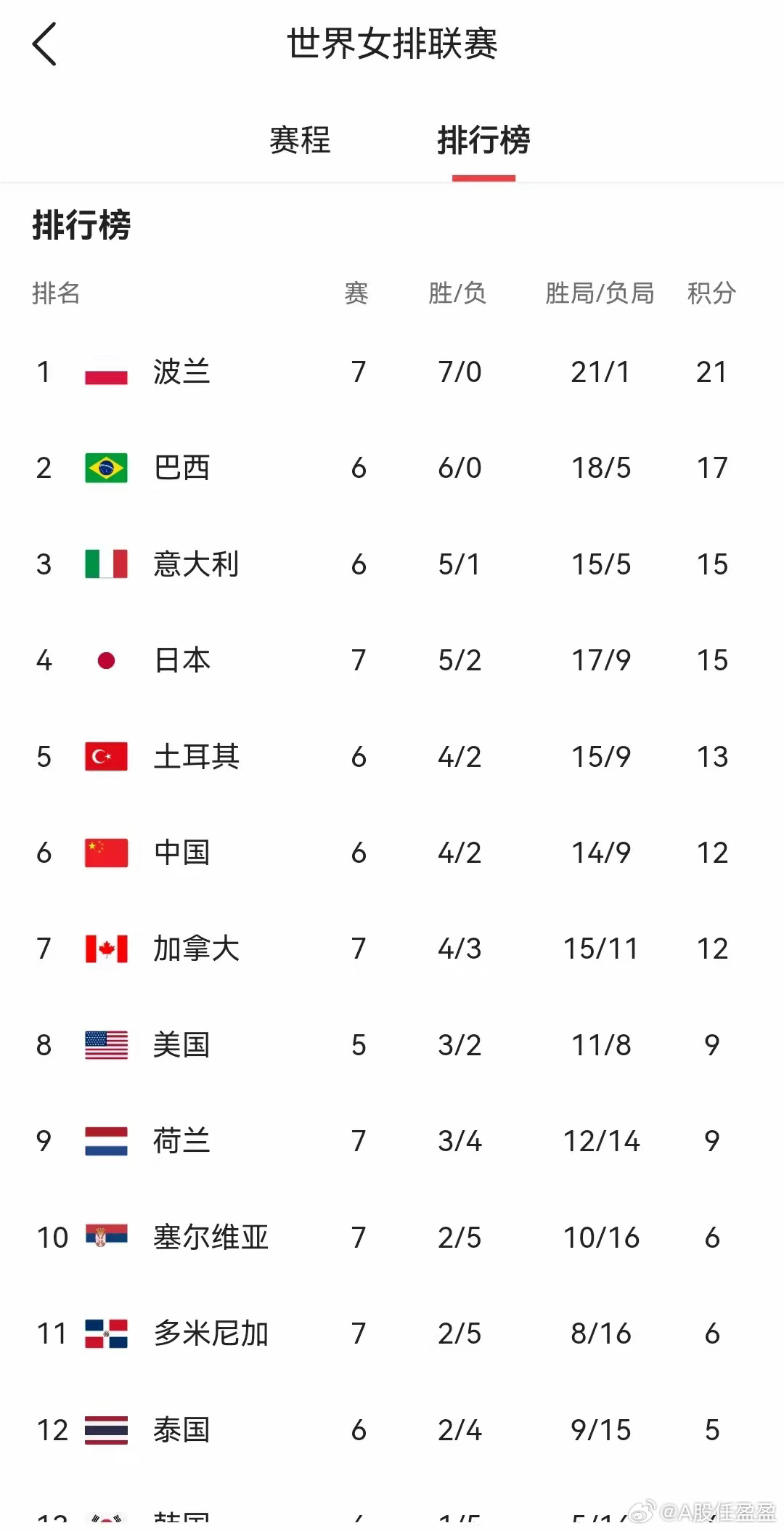Switch to the 赛程 tab
The height and width of the screenshot is (1531, 784).
(x=300, y=139)
